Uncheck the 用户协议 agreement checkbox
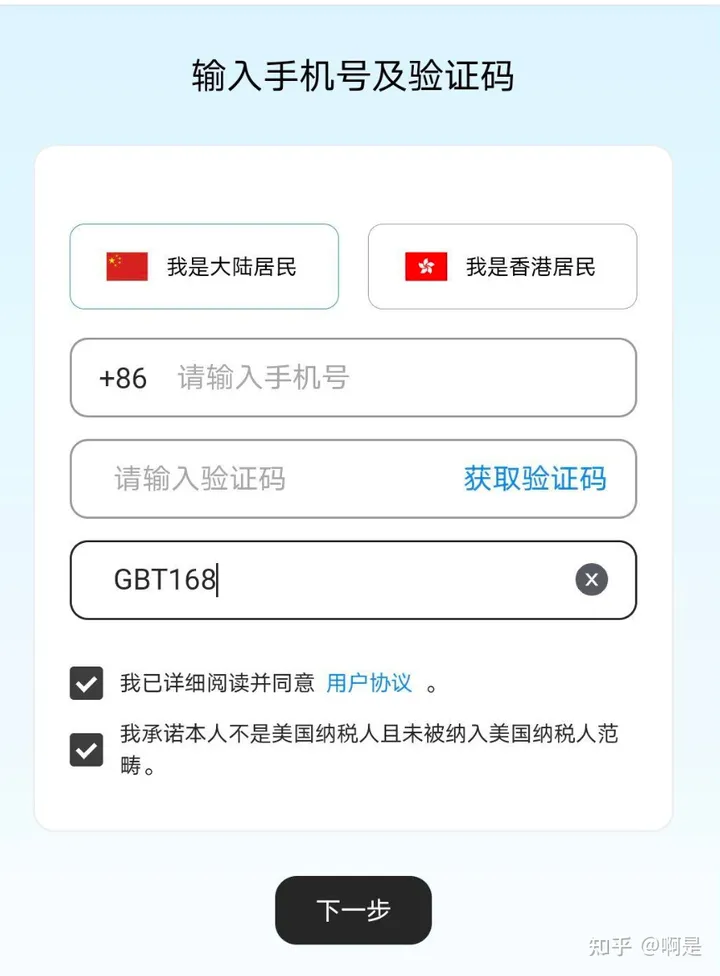 click(86, 684)
